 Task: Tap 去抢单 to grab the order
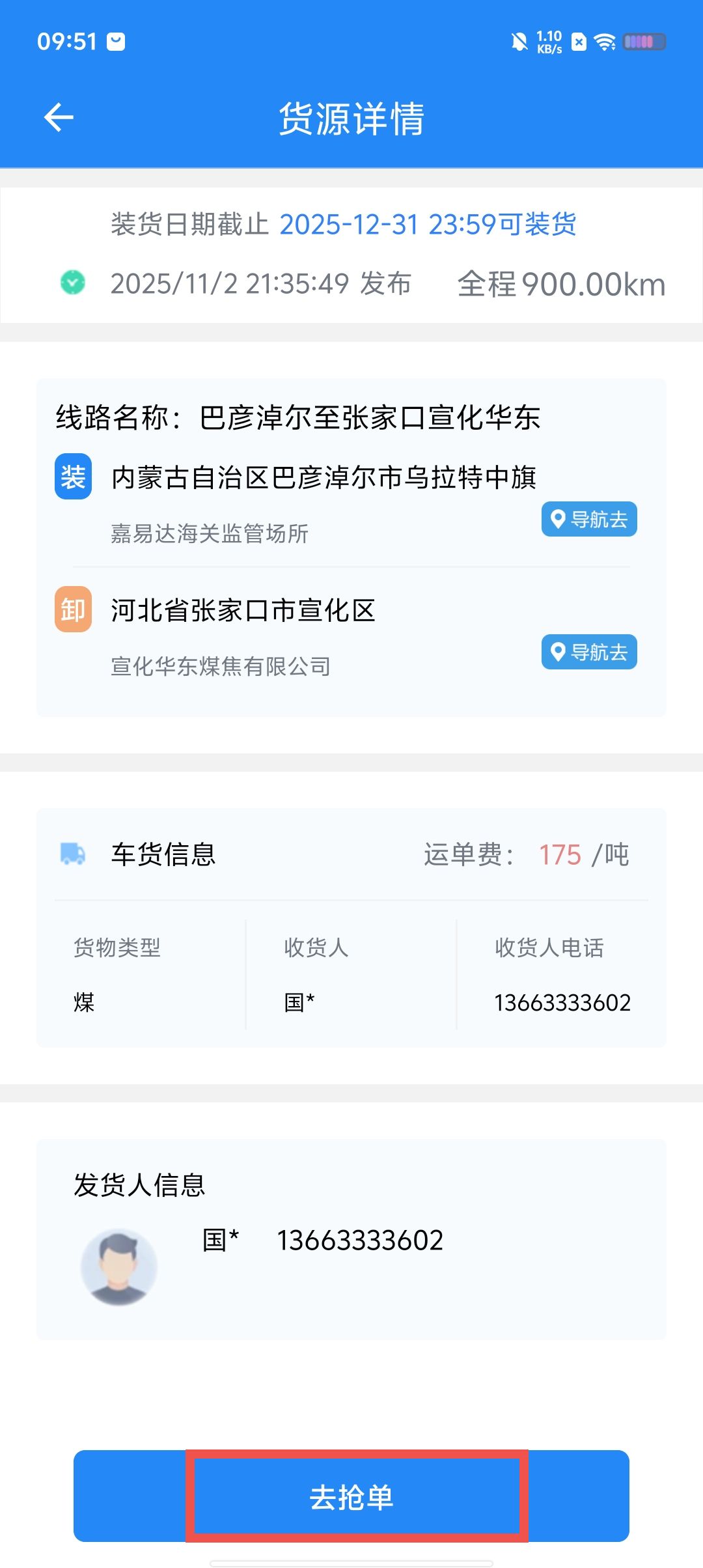351,1496
